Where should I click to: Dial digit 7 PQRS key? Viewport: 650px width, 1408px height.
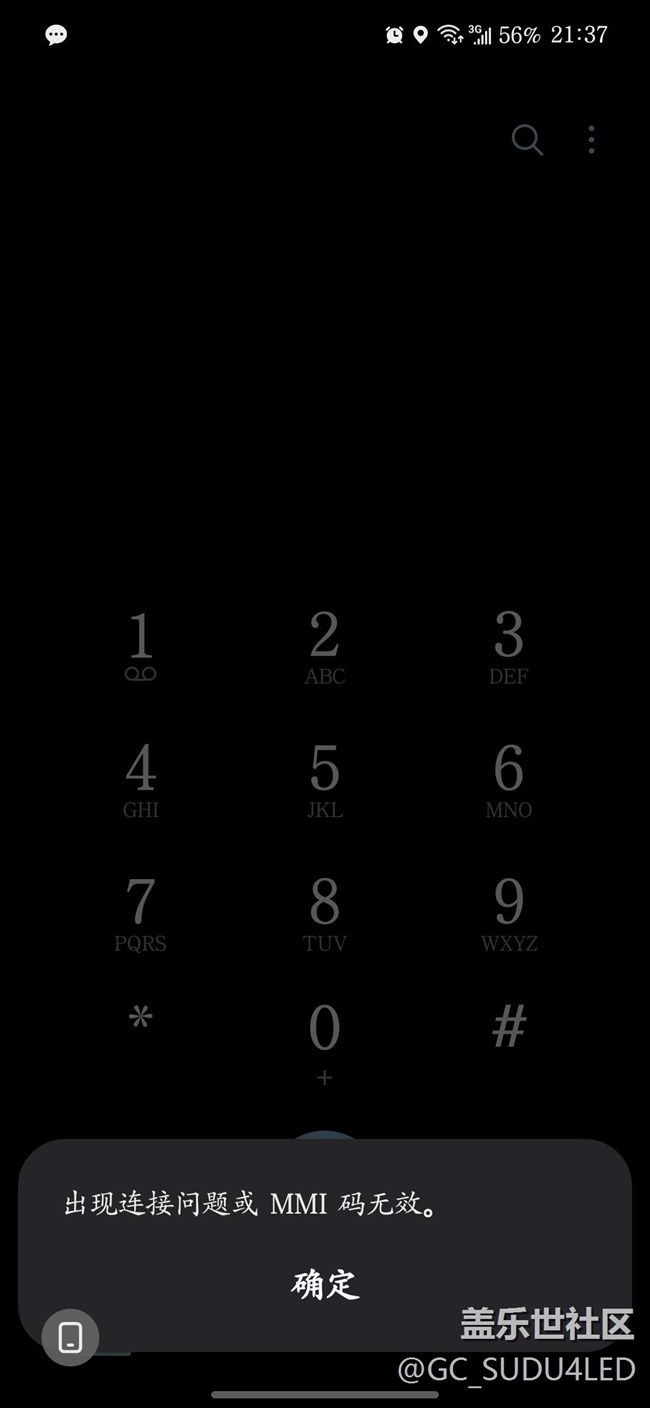pyautogui.click(x=141, y=913)
